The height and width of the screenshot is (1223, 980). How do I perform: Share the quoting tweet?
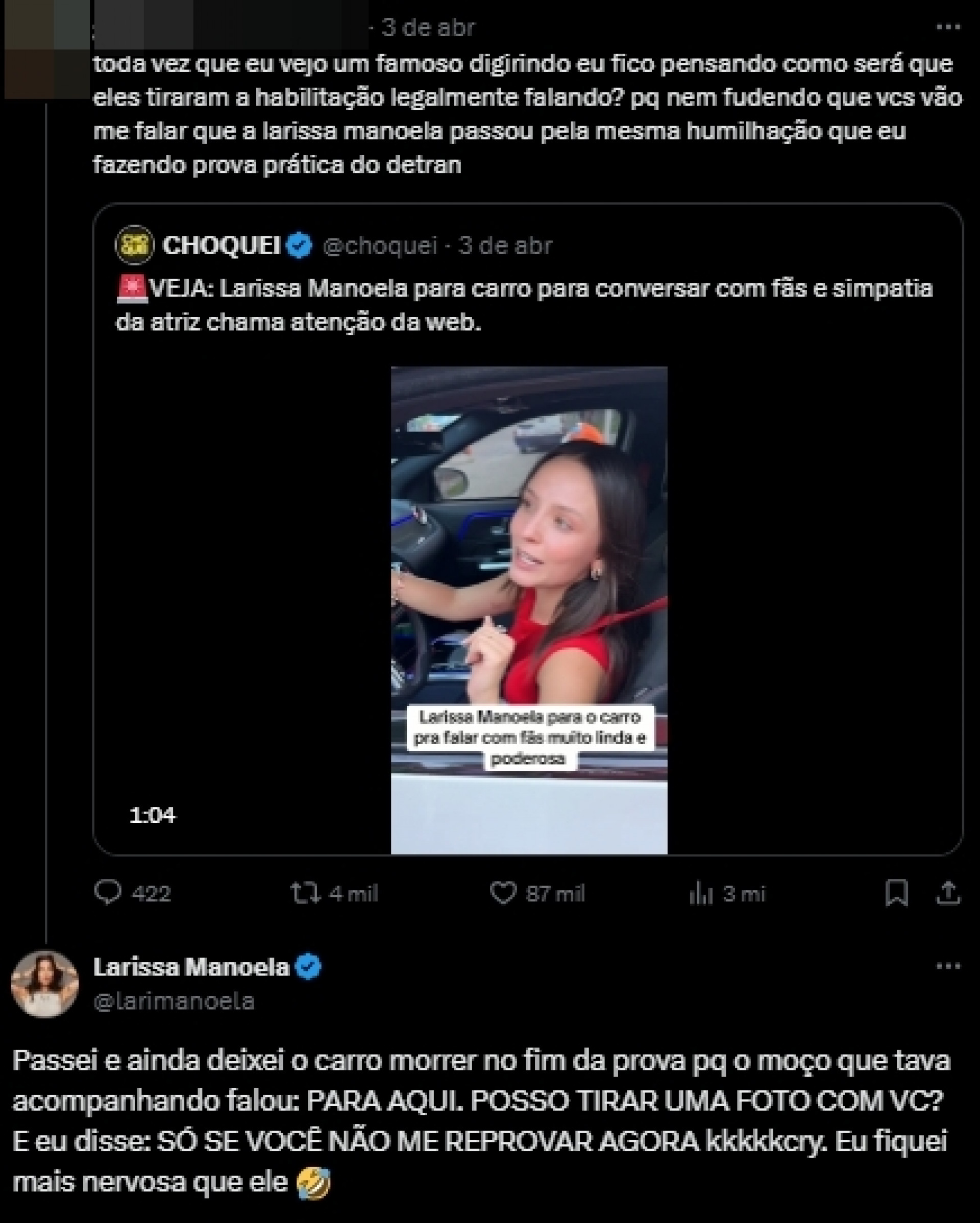948,893
